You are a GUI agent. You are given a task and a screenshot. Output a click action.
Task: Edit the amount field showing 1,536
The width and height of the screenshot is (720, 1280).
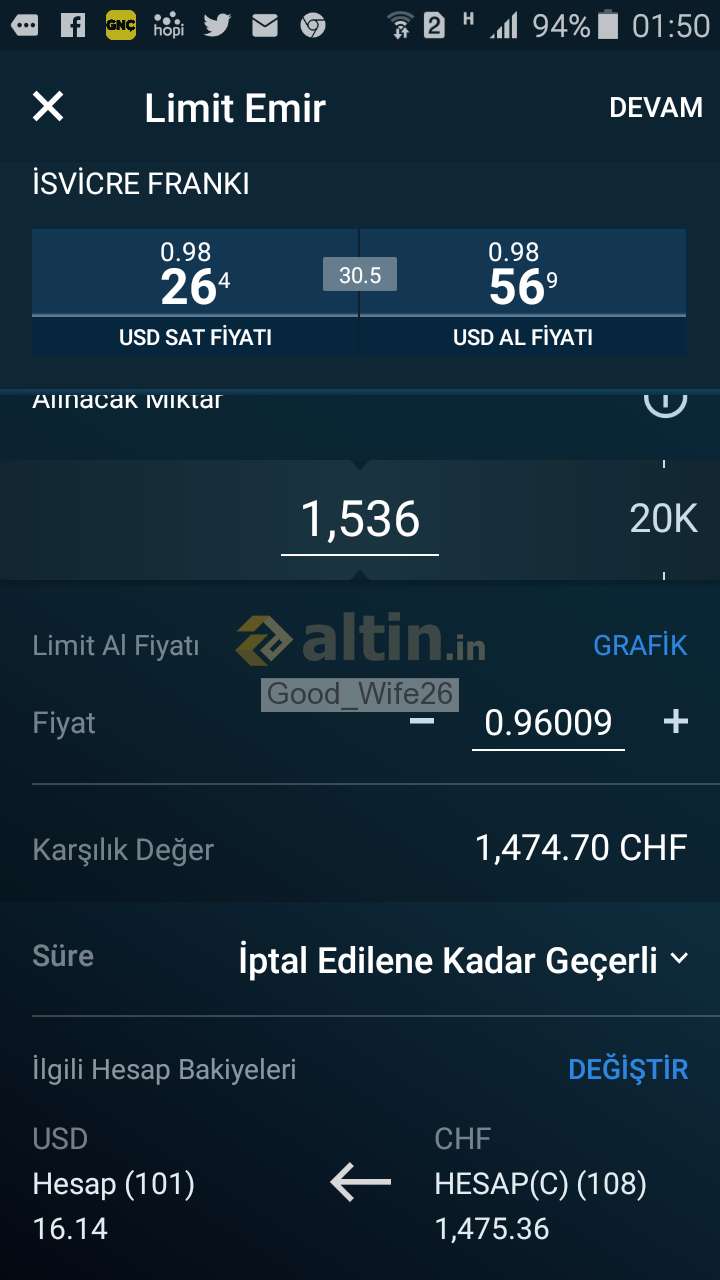pos(360,520)
